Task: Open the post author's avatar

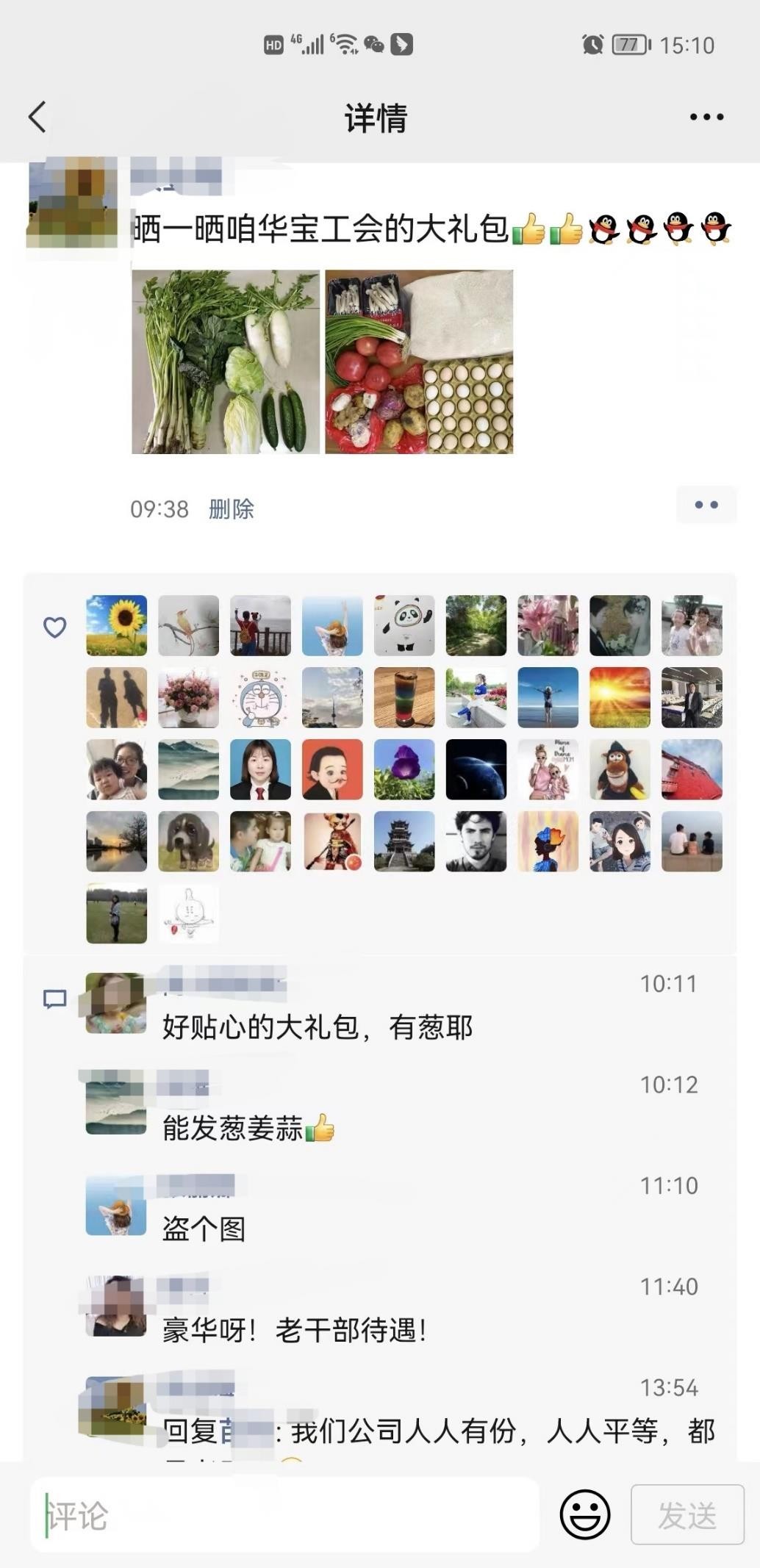Action: 72,203
